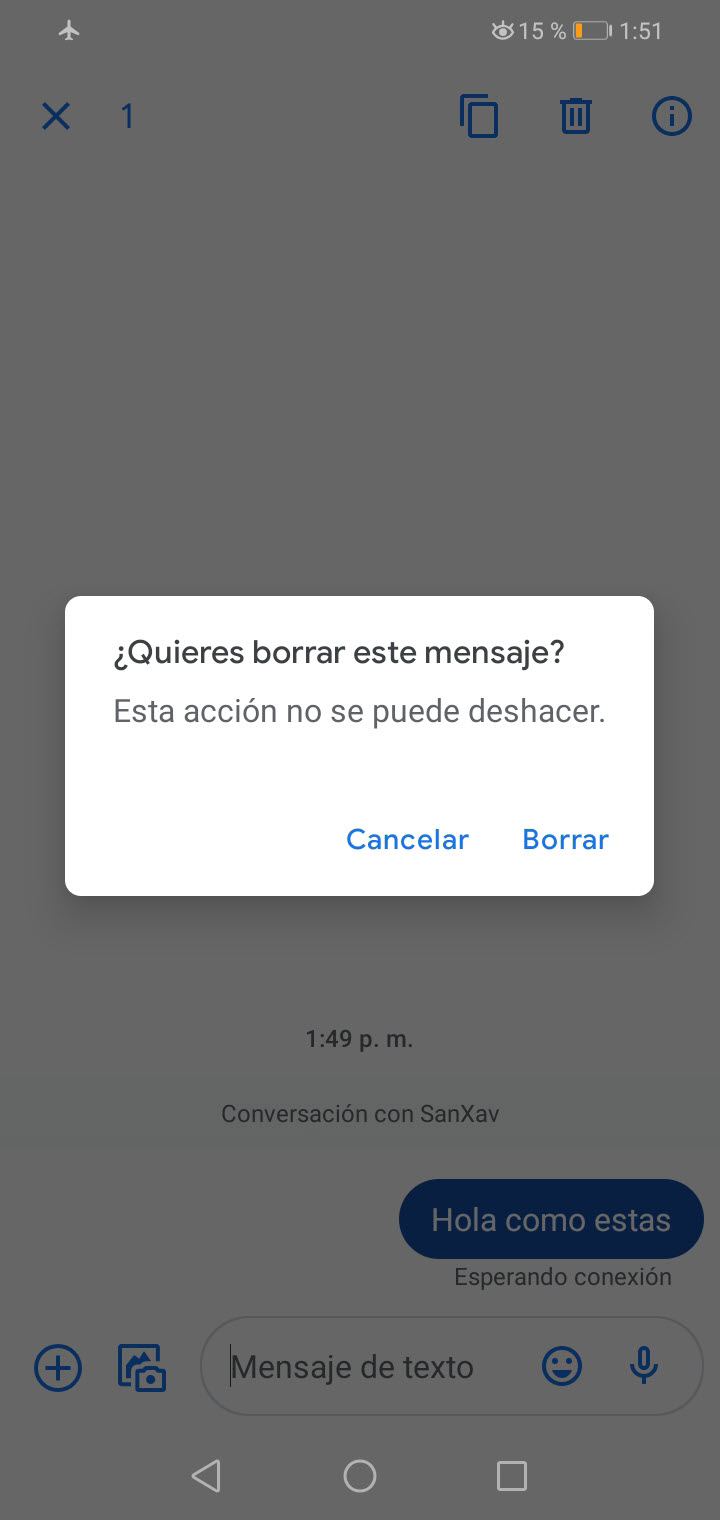Open message details info icon
720x1520 pixels.
tap(671, 117)
